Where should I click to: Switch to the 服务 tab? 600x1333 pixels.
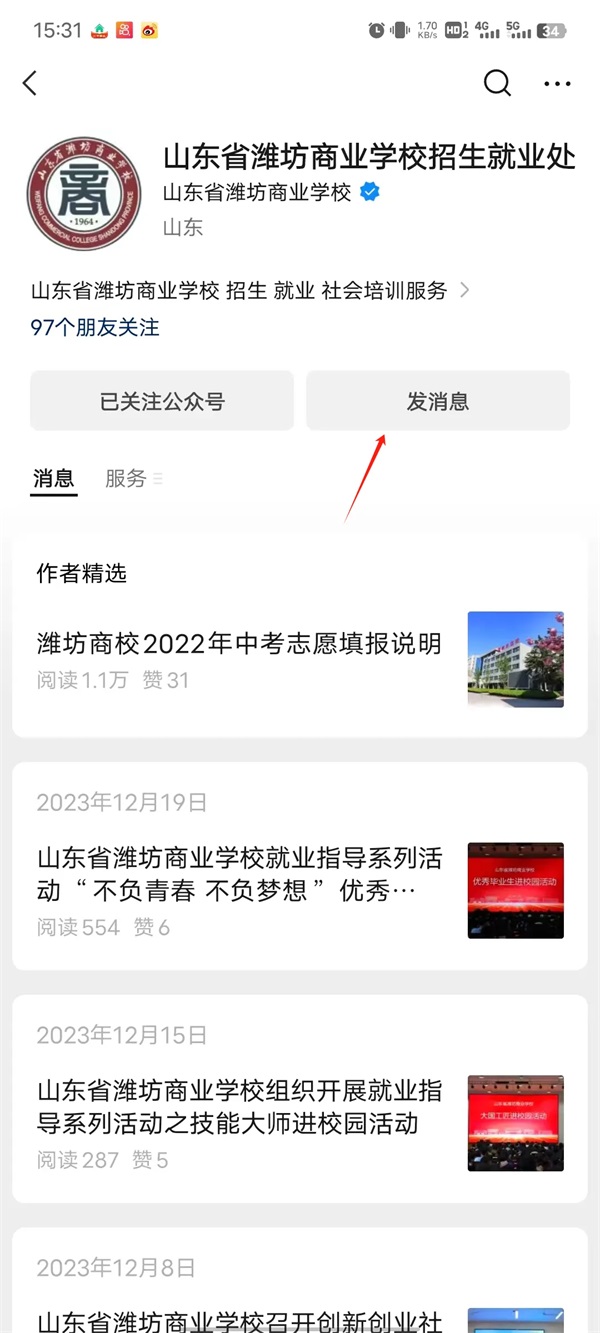click(127, 479)
